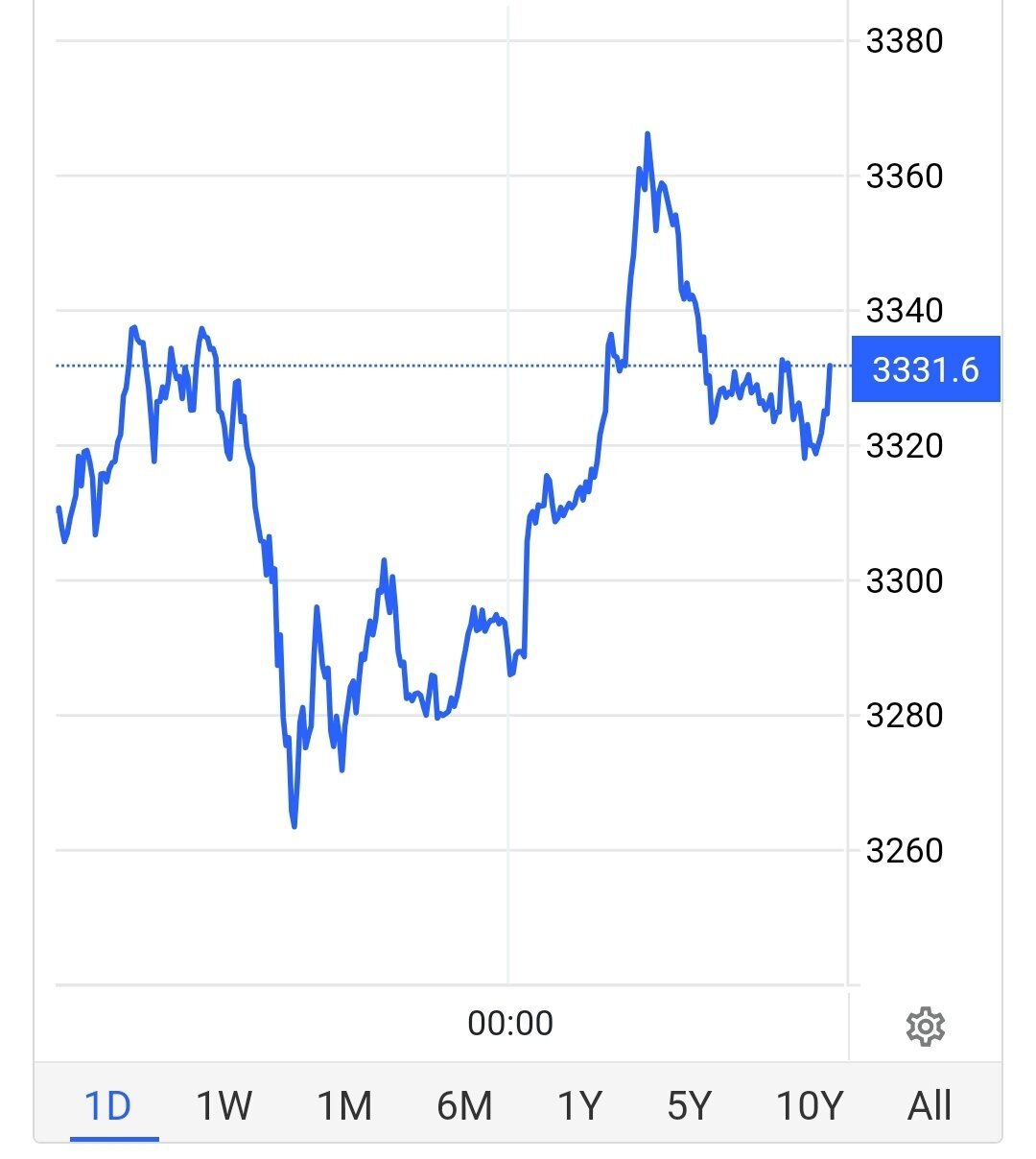Select the 1D time range
1036x1159 pixels.
coord(108,1106)
